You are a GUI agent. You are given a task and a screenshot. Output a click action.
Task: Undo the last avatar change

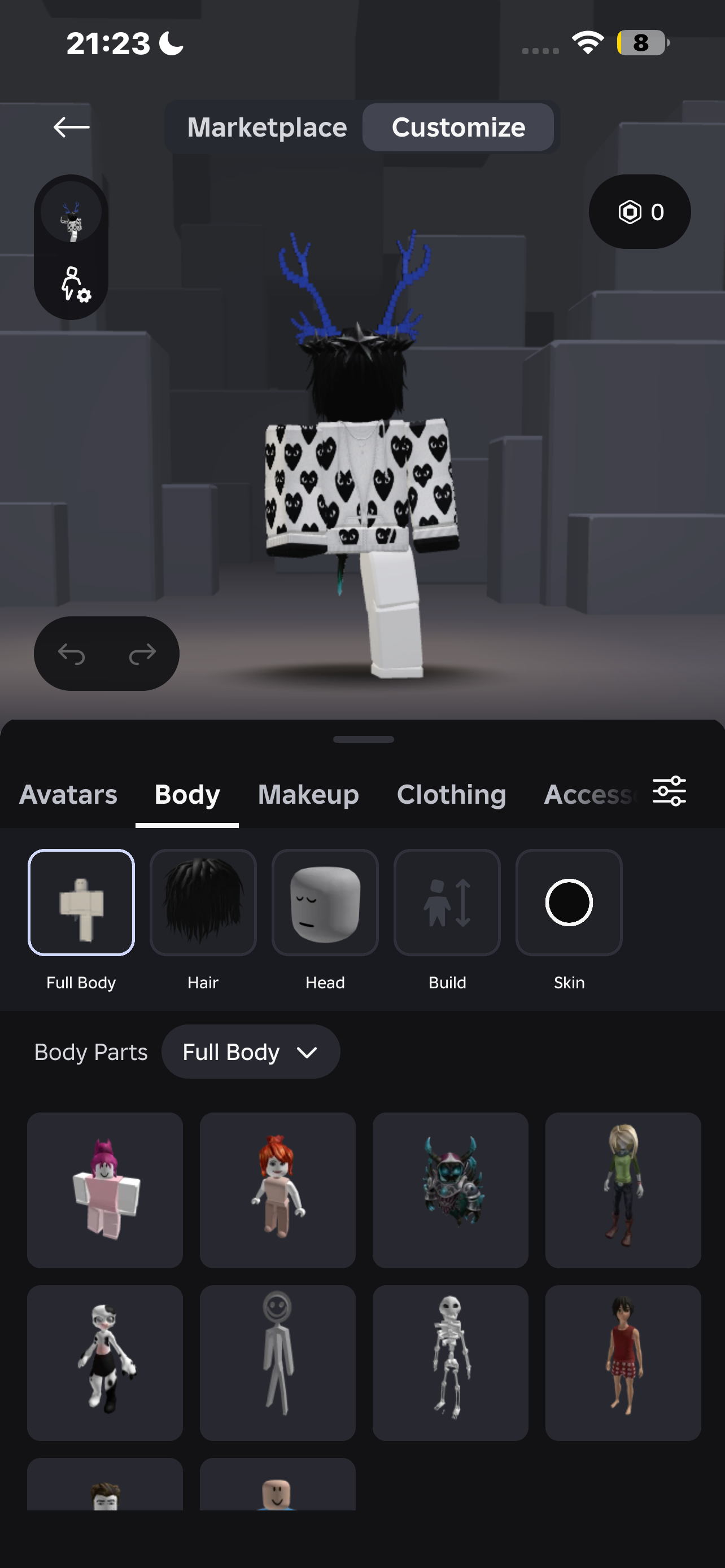[71, 654]
